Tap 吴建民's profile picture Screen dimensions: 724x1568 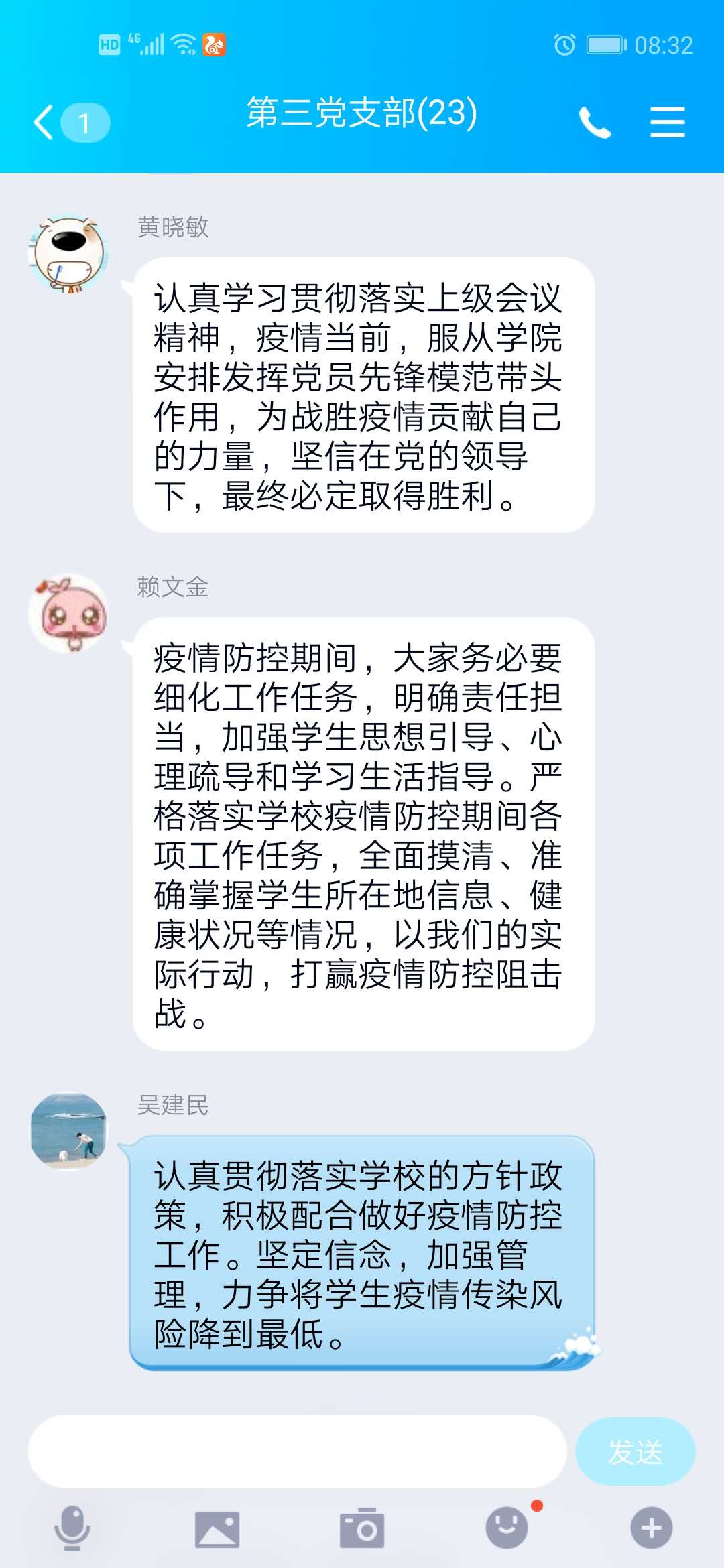69,1132
